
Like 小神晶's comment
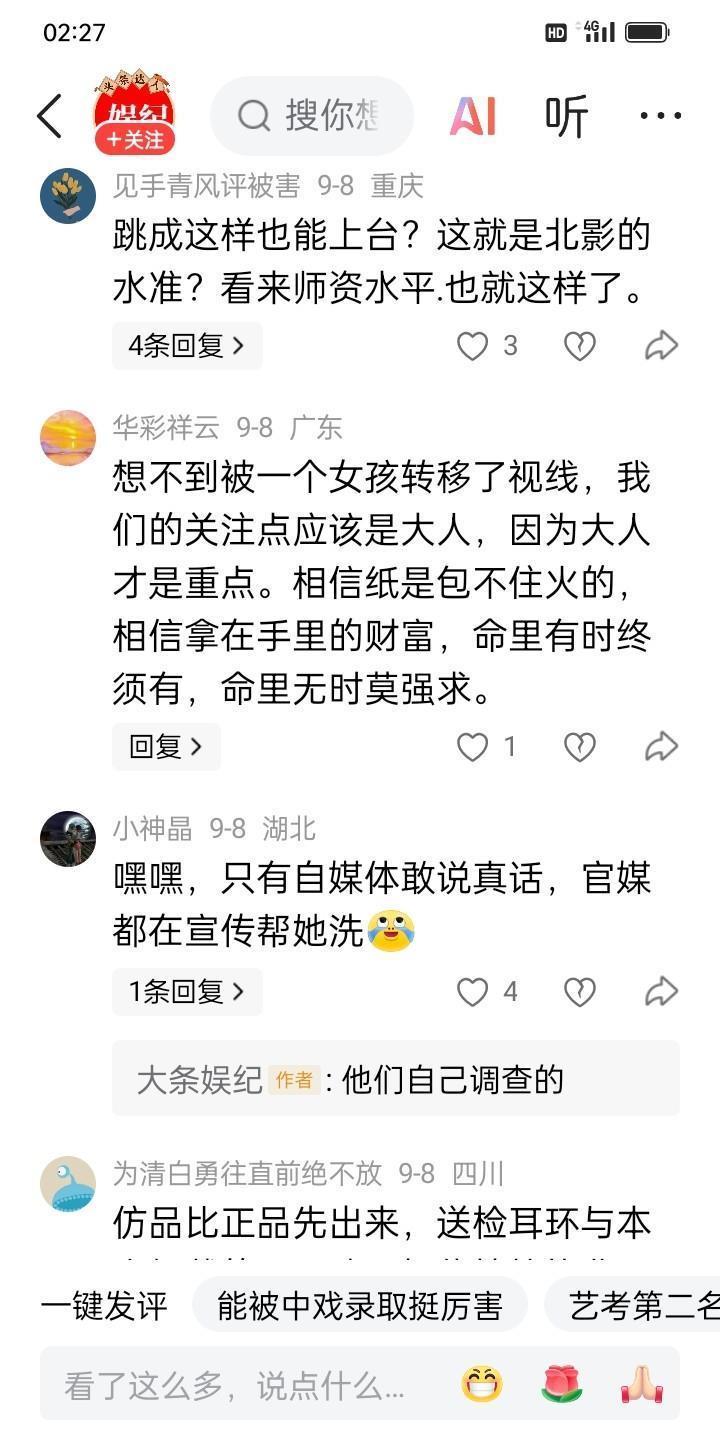(x=473, y=991)
